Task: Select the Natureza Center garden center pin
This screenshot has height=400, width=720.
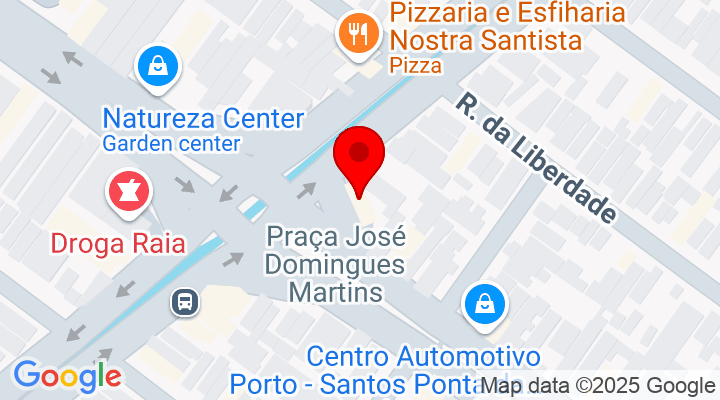Action: (159, 67)
